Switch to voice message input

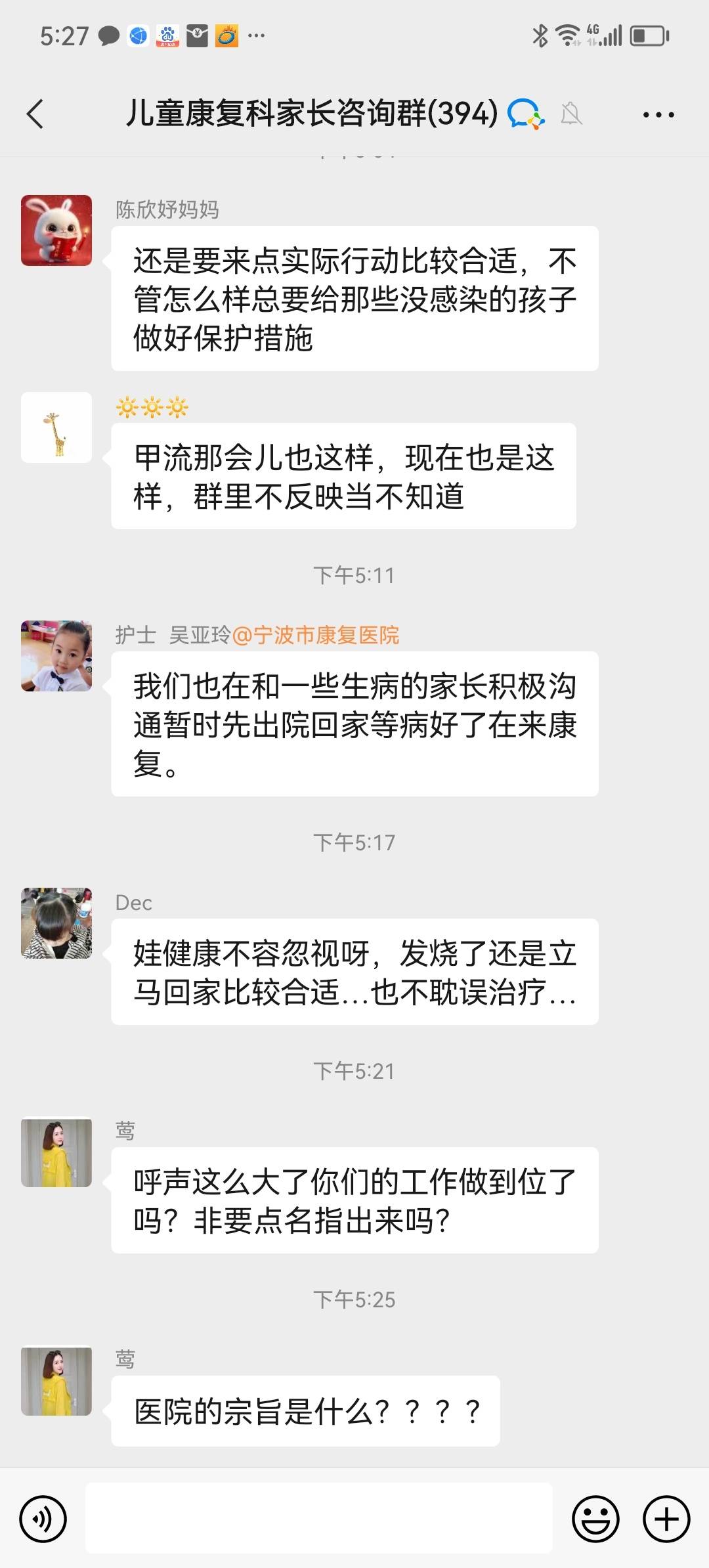point(43,1519)
